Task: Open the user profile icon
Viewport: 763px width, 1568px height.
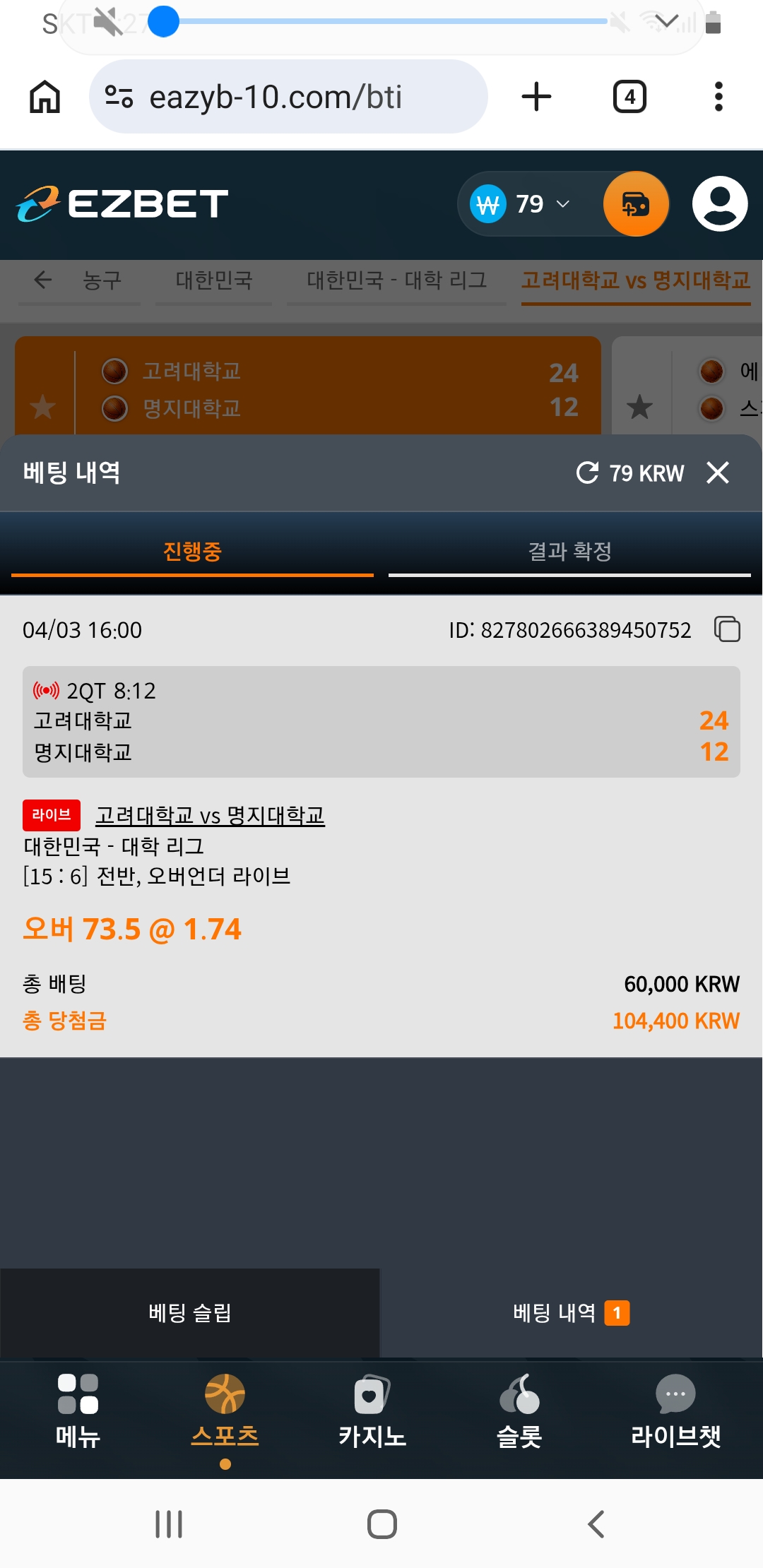Action: [x=719, y=204]
